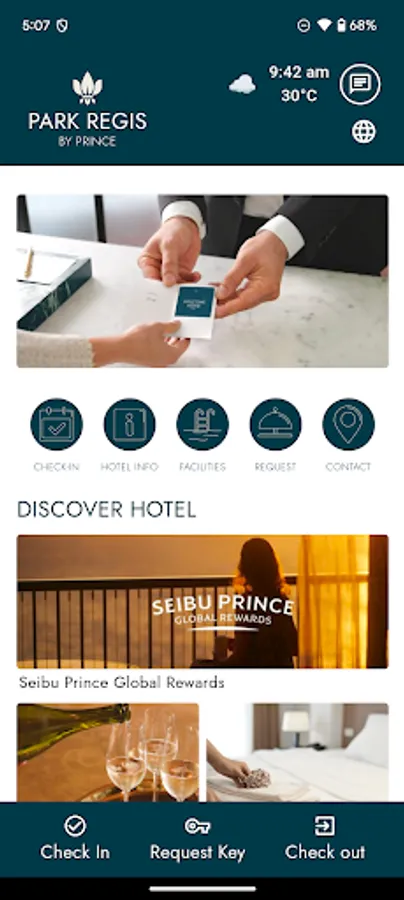Open Hotel Info

point(130,425)
